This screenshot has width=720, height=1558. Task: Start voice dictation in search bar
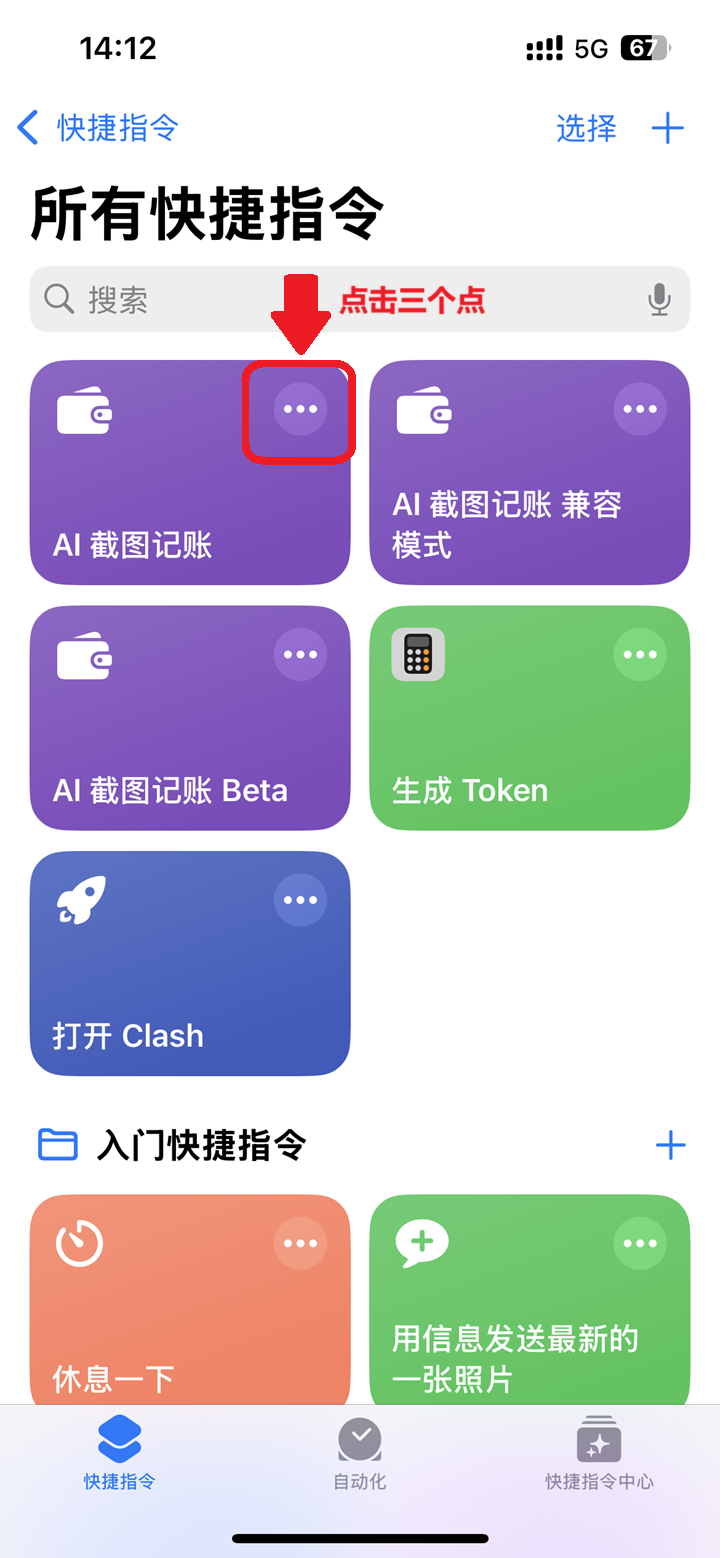pos(658,299)
